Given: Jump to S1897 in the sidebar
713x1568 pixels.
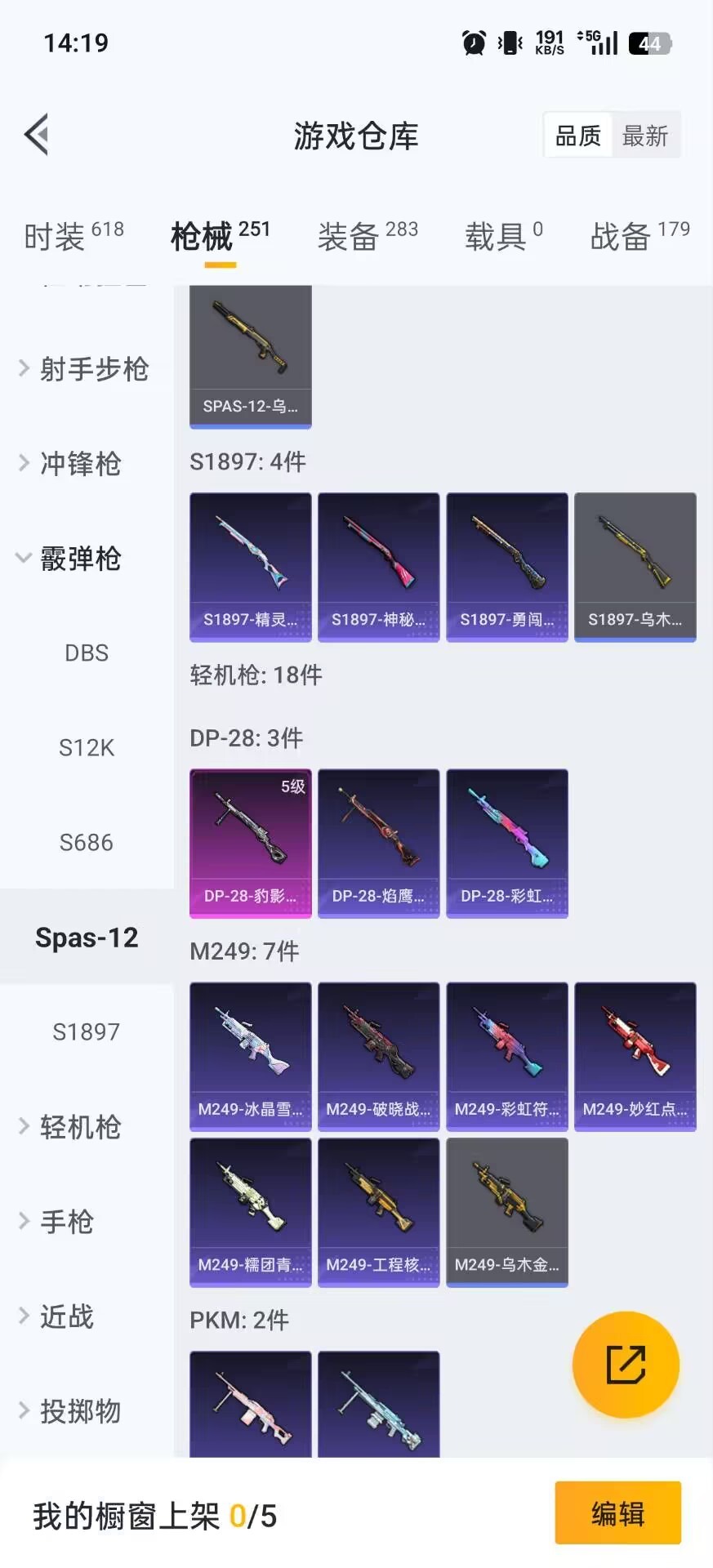Looking at the screenshot, I should tap(87, 1032).
